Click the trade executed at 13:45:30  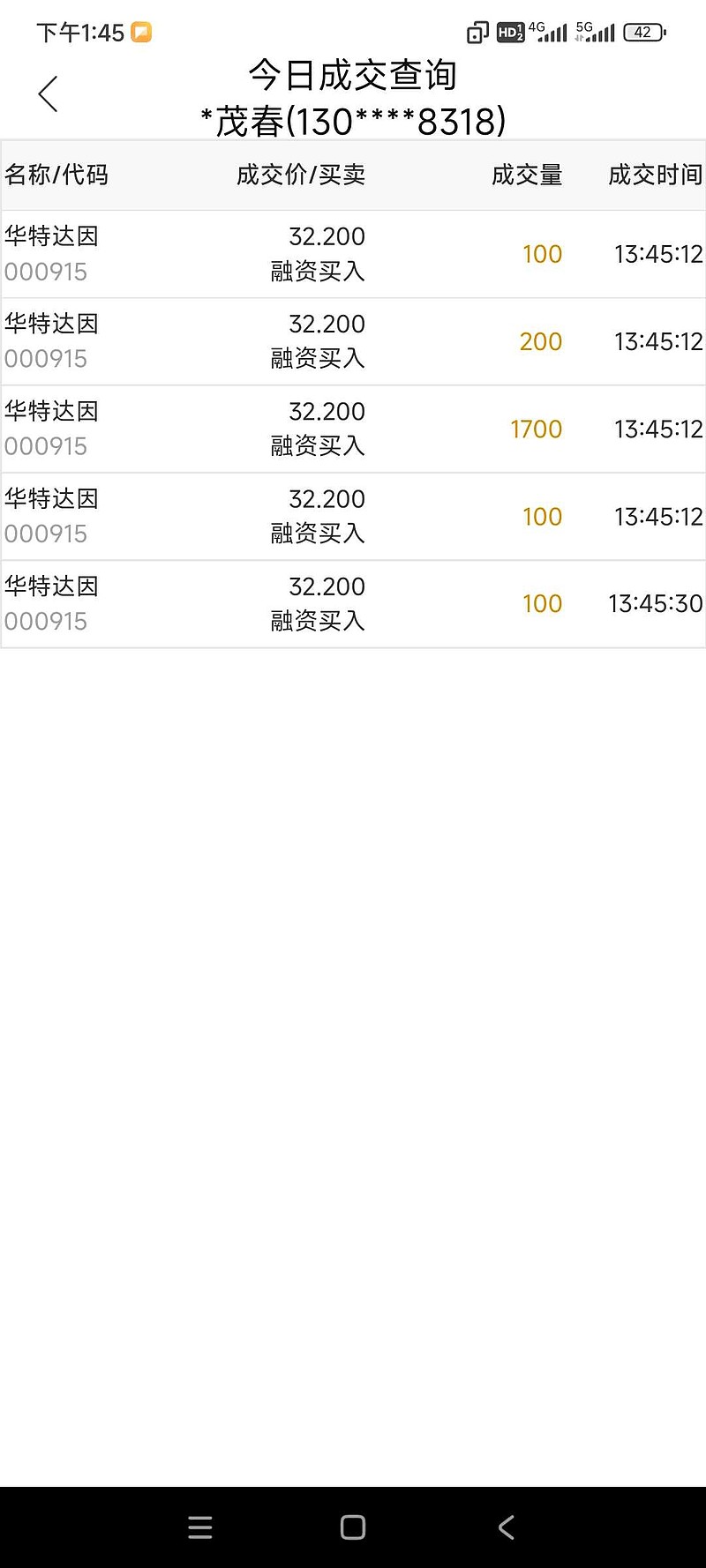353,603
